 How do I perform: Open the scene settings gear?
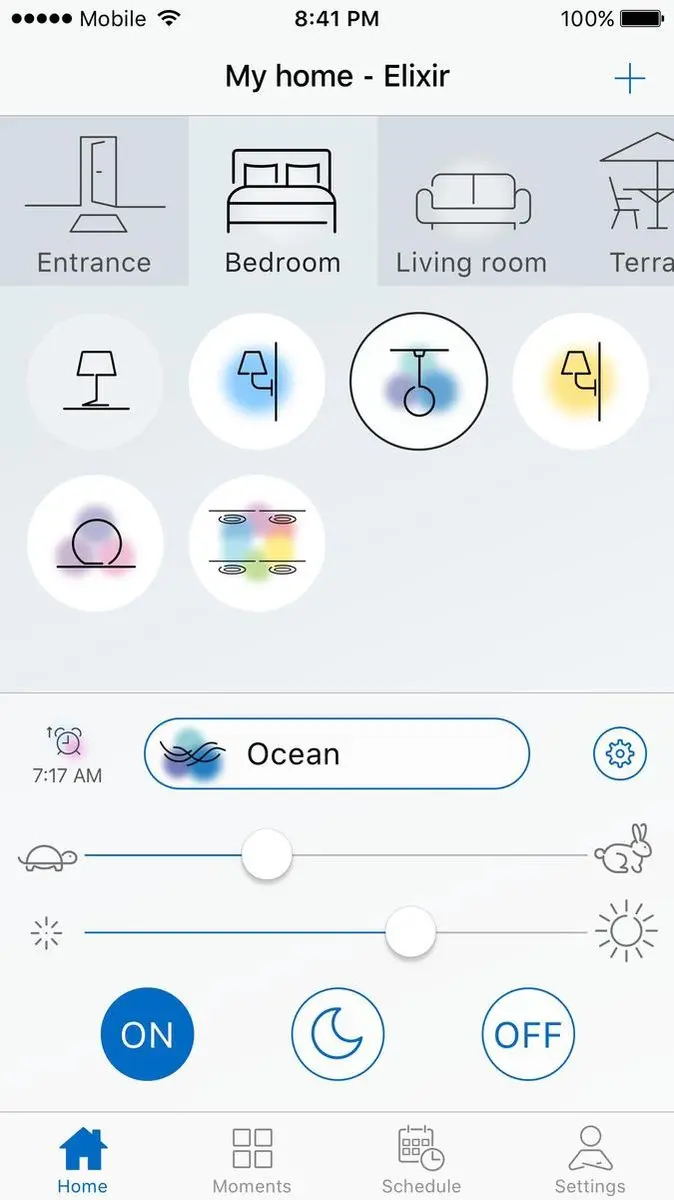point(620,754)
